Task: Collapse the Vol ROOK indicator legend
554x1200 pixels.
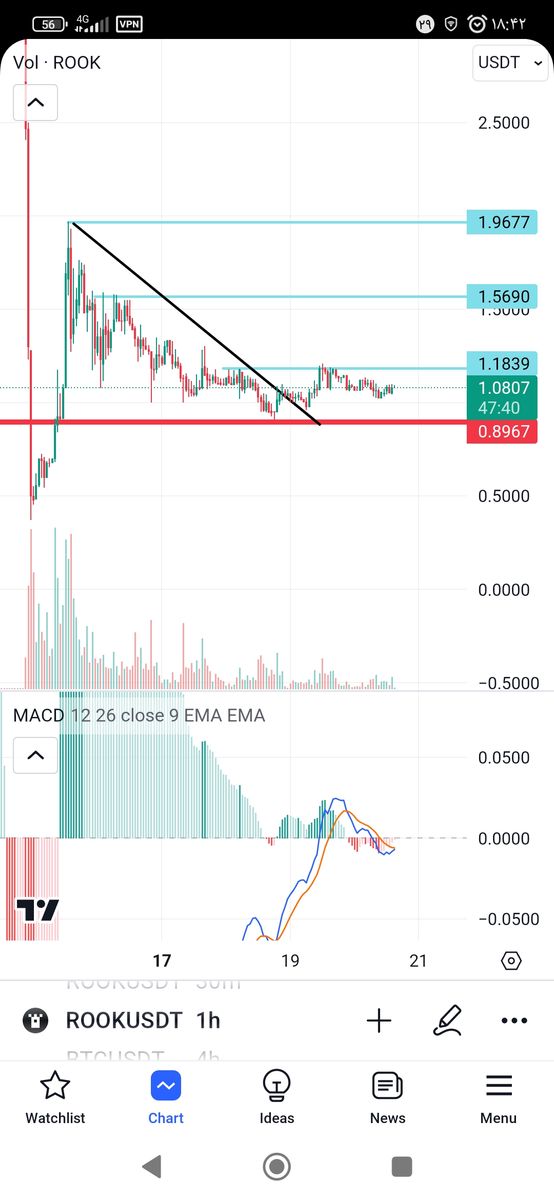Action: [35, 102]
